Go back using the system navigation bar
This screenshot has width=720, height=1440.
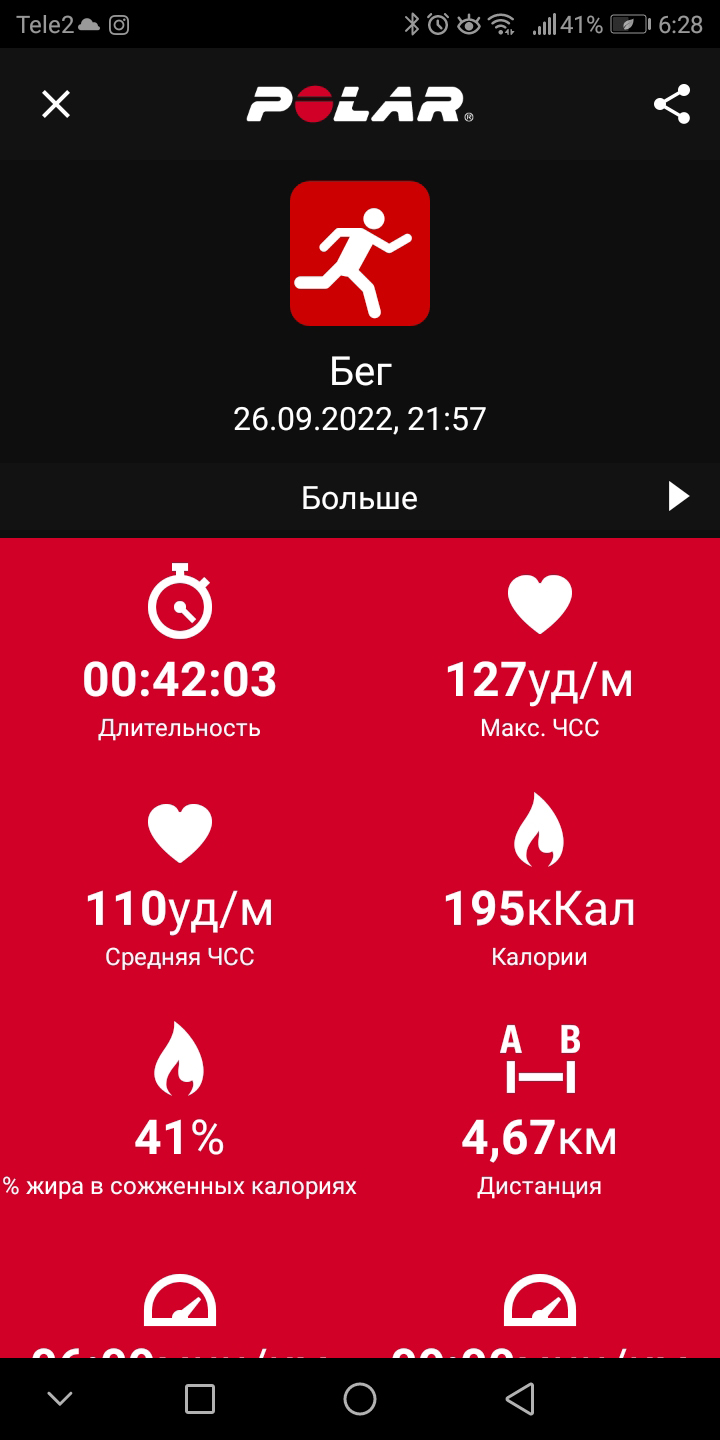(x=519, y=1399)
